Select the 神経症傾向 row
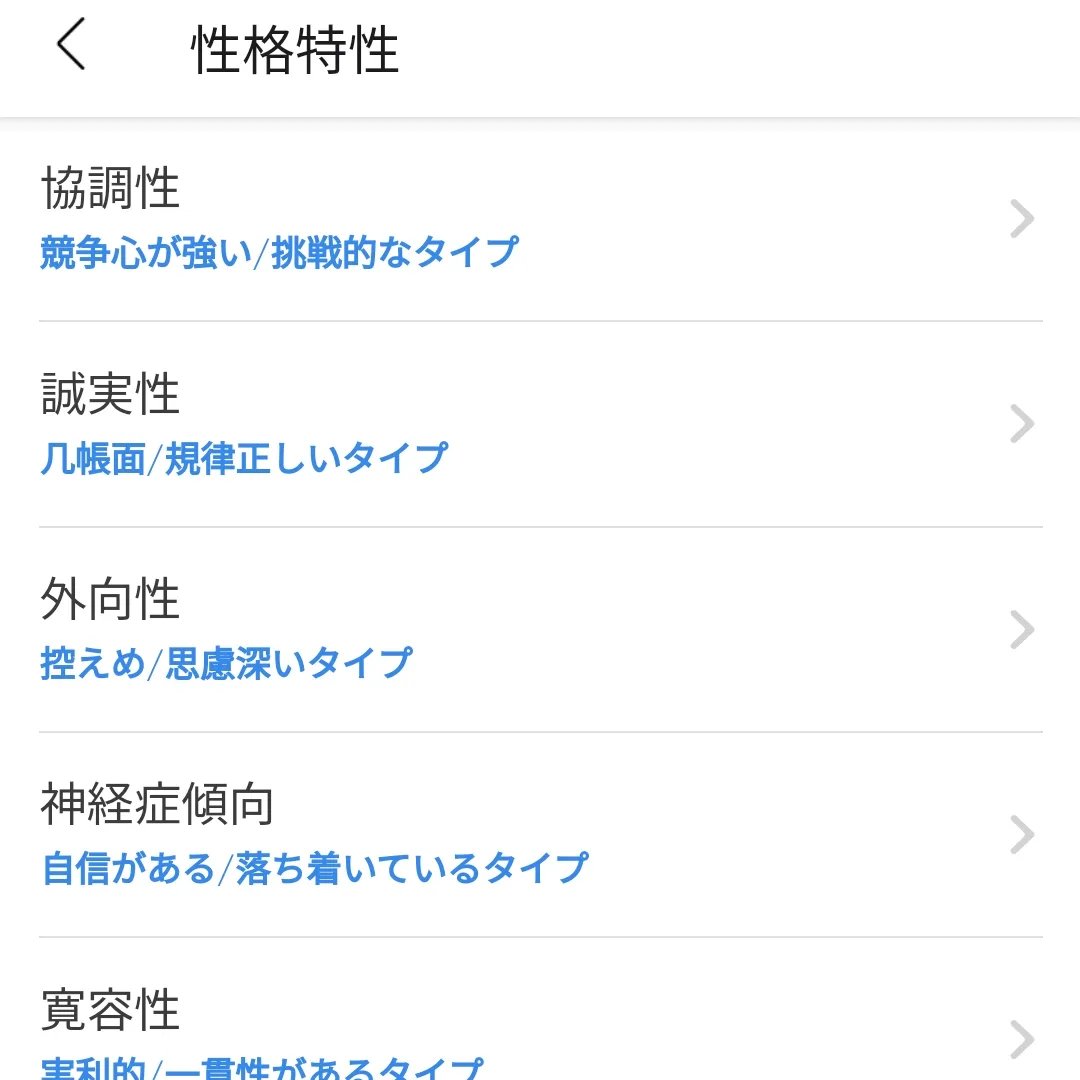The image size is (1080, 1080). click(540, 835)
